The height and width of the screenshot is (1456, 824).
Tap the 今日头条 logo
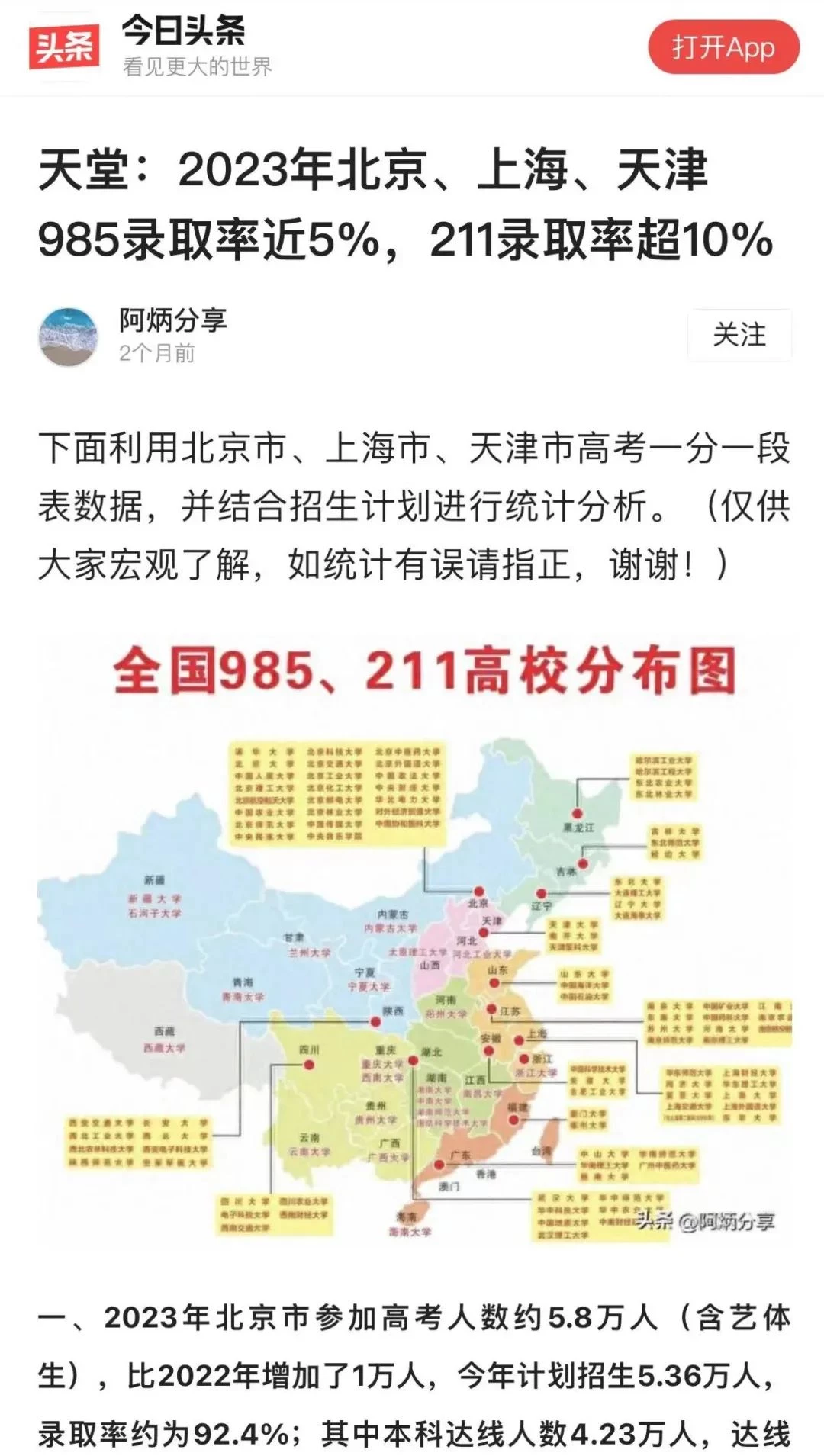(x=65, y=47)
